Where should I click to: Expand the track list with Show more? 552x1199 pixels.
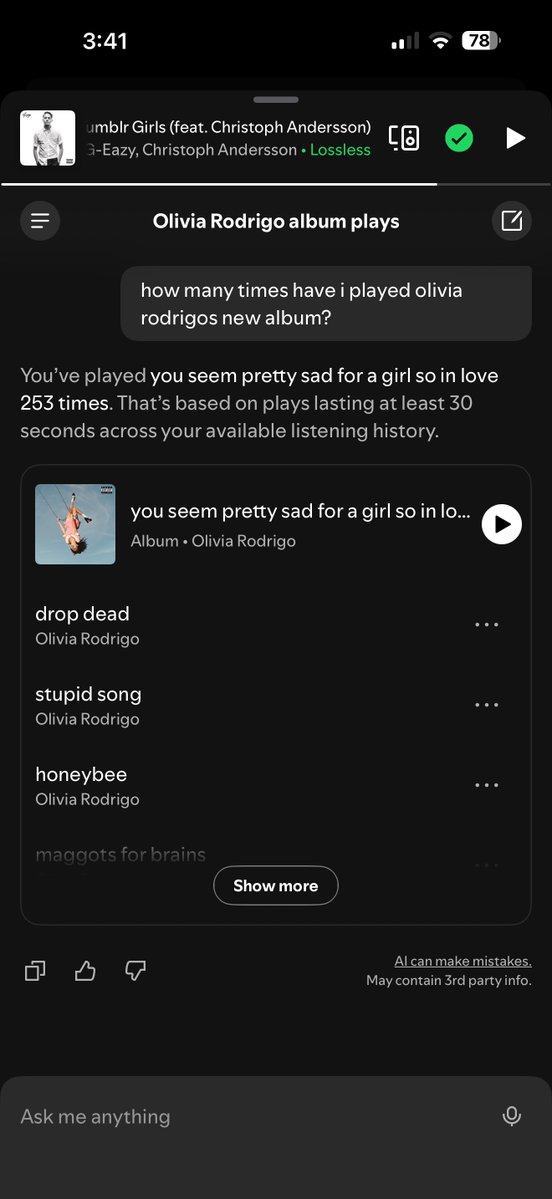pos(275,885)
